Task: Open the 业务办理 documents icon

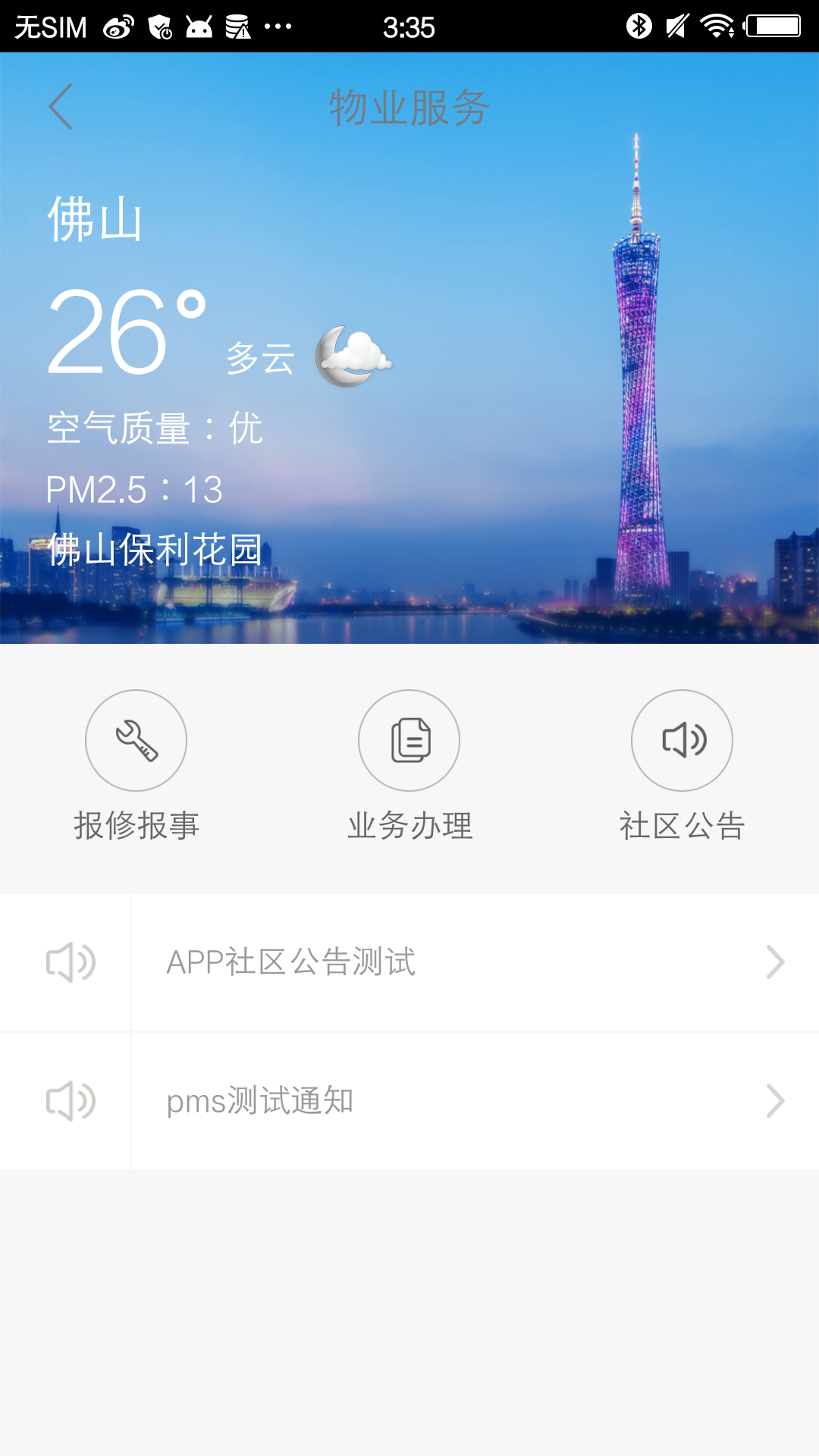Action: [409, 741]
